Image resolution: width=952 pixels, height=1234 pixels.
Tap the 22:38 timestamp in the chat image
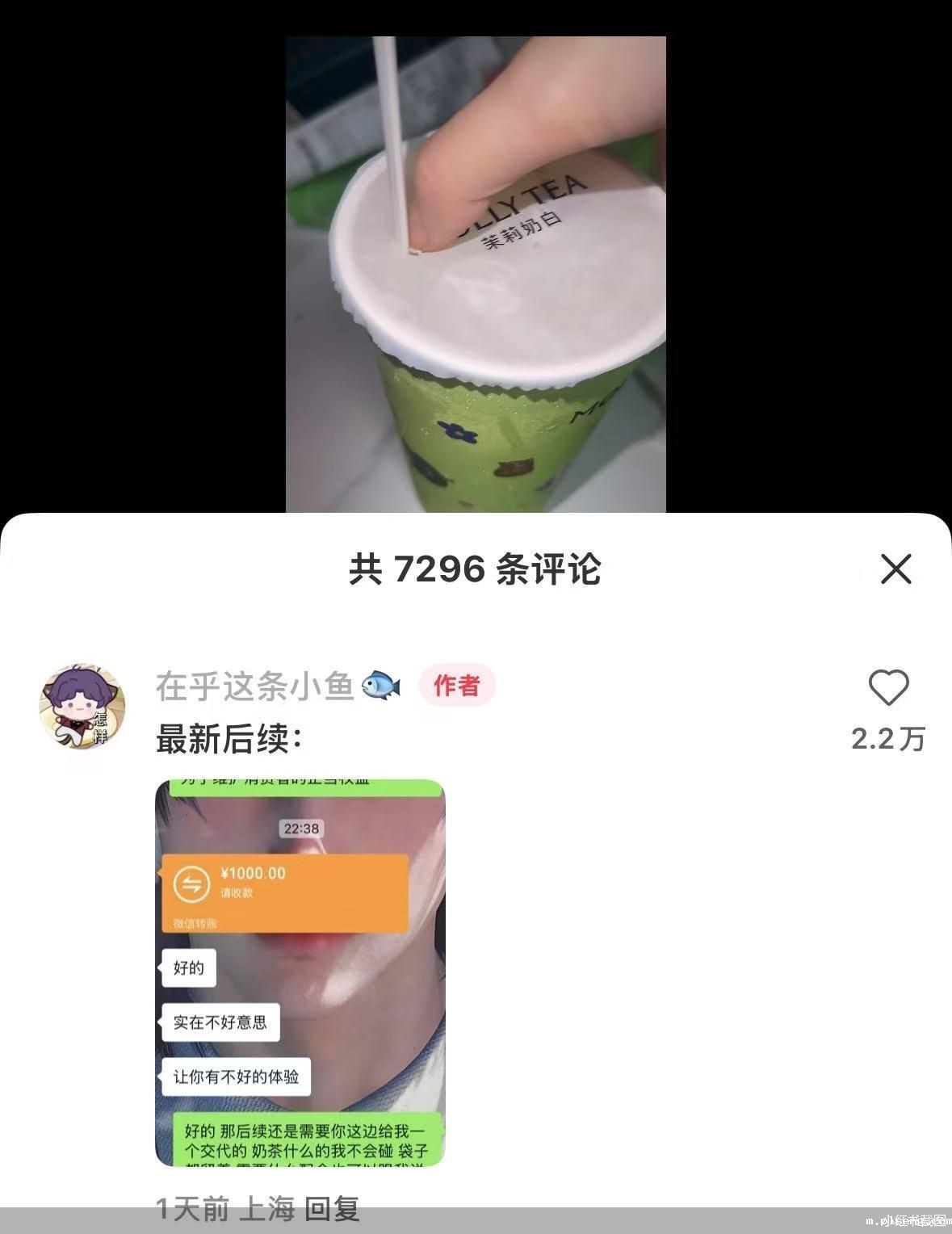pyautogui.click(x=302, y=829)
